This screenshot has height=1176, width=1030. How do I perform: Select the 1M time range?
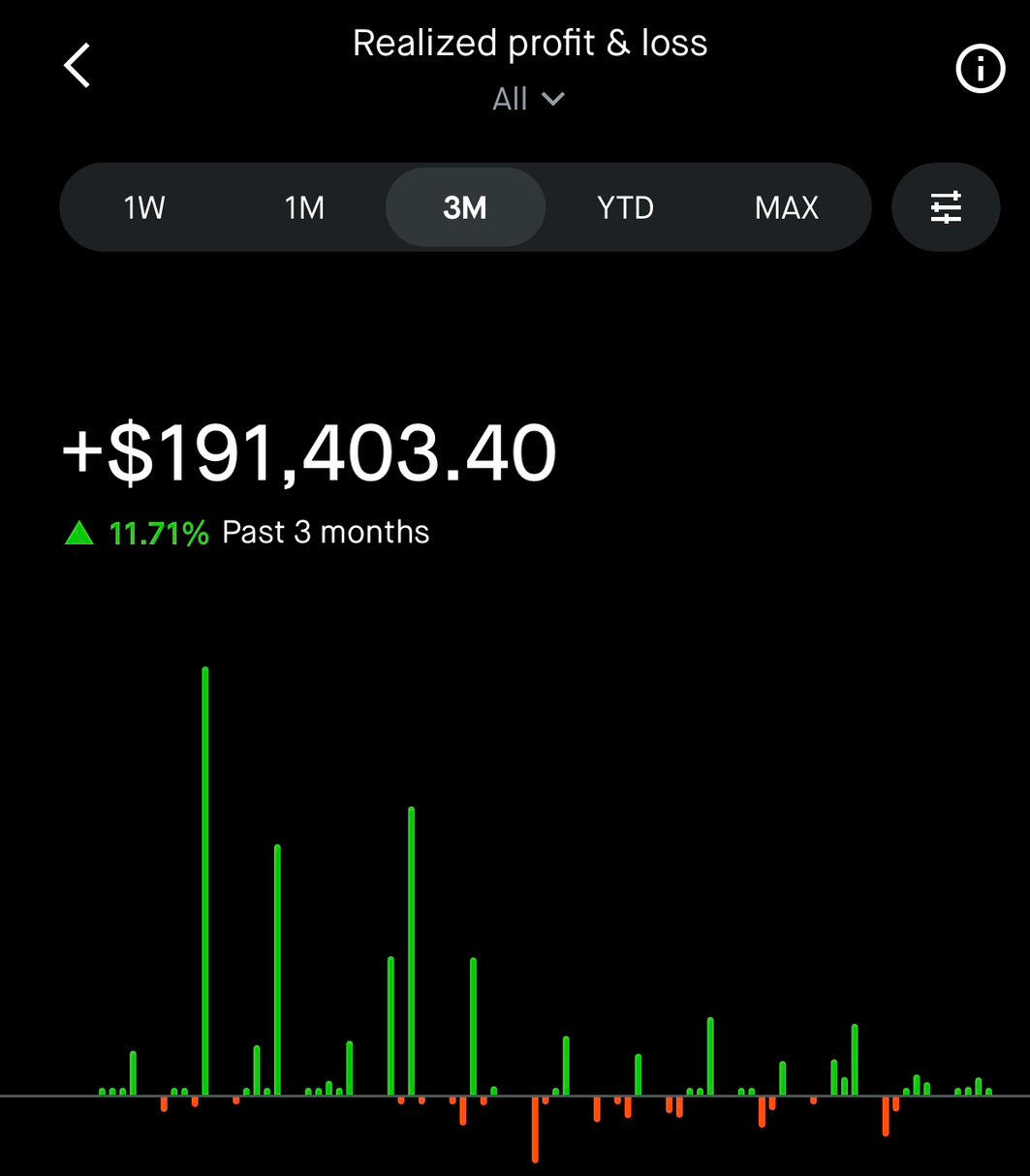click(x=304, y=207)
